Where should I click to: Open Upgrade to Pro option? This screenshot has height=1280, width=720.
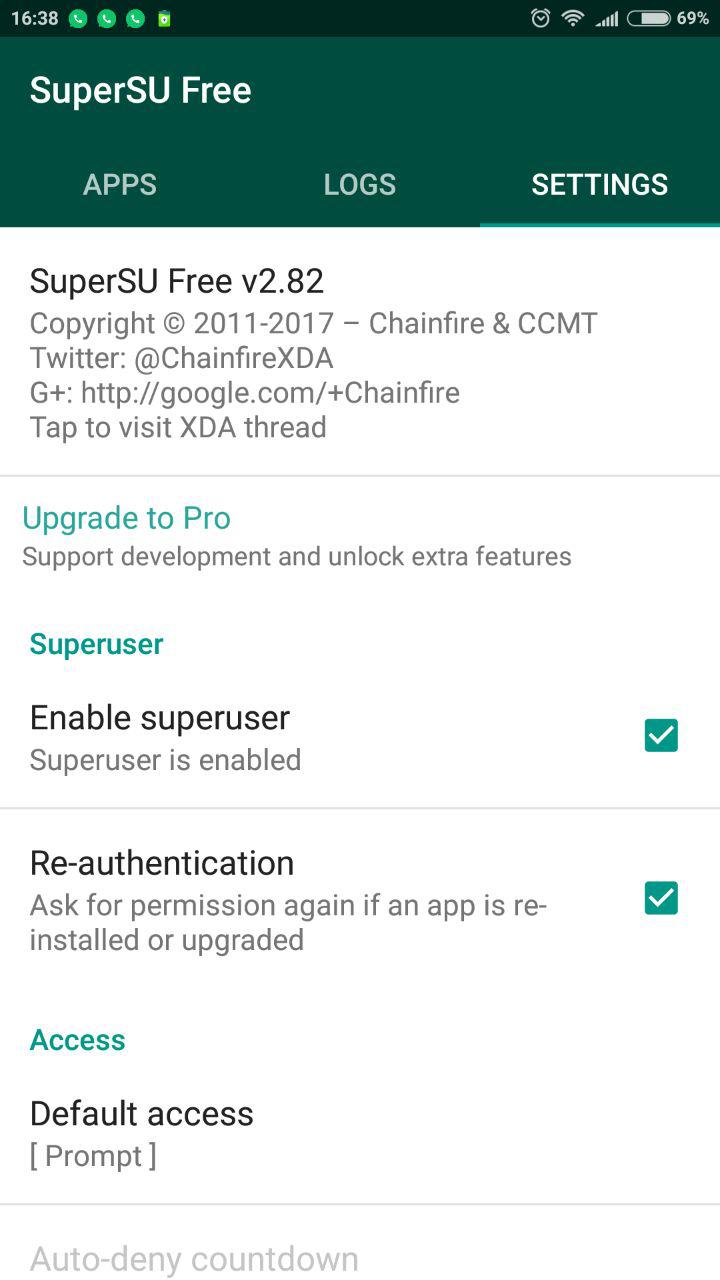[360, 536]
